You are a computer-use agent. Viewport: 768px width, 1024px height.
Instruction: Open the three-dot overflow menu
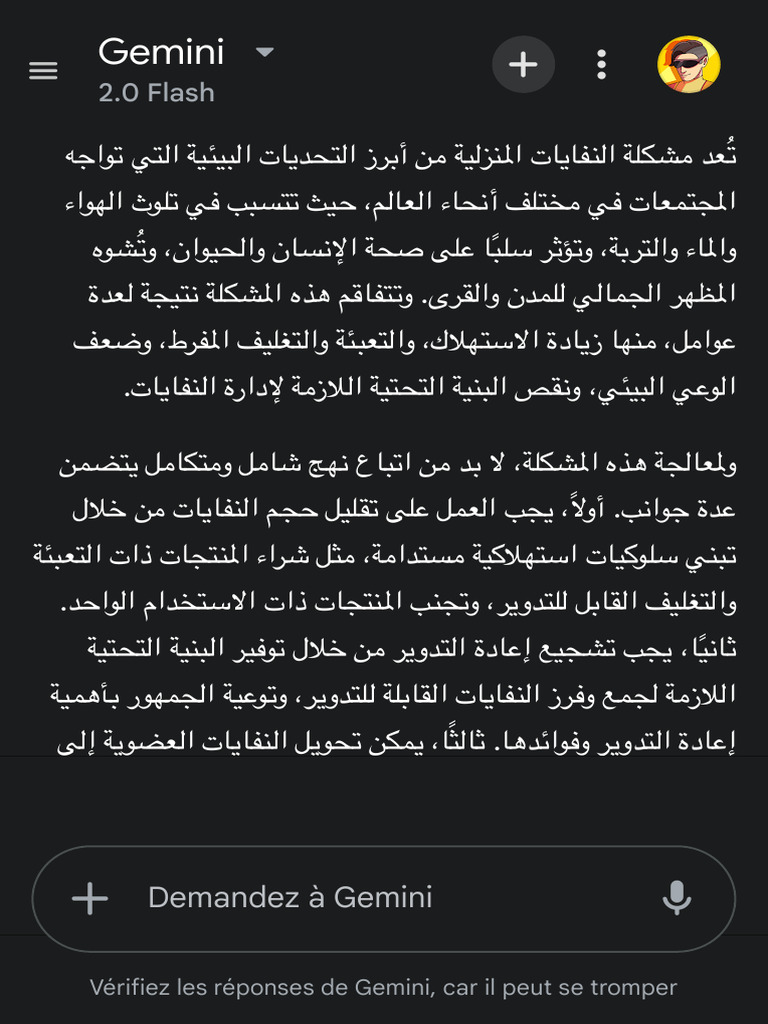(x=601, y=65)
